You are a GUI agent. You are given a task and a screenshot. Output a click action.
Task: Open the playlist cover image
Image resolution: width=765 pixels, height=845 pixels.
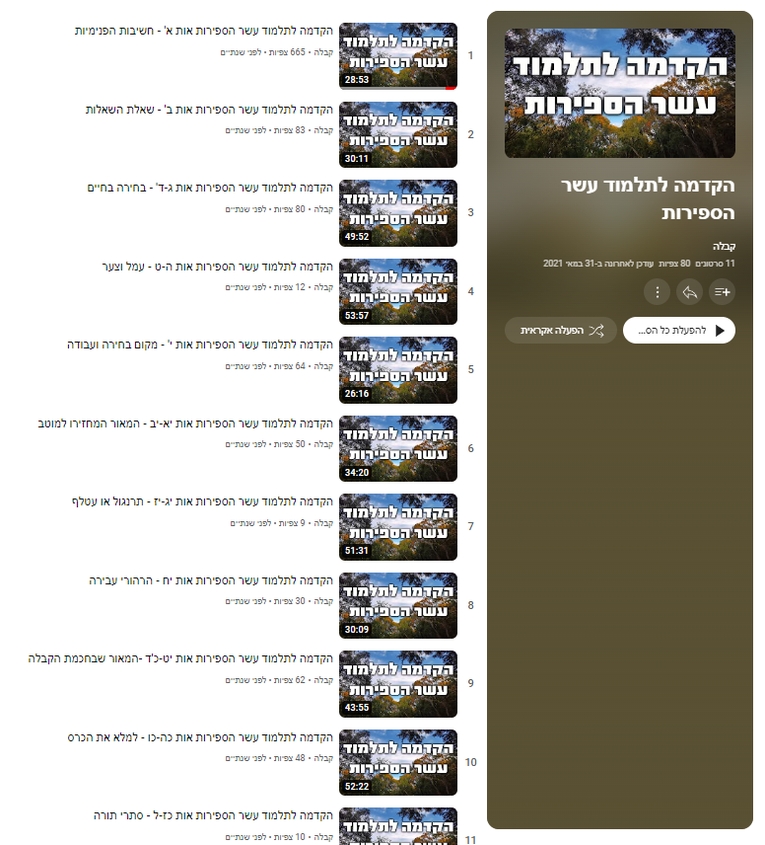tap(620, 93)
